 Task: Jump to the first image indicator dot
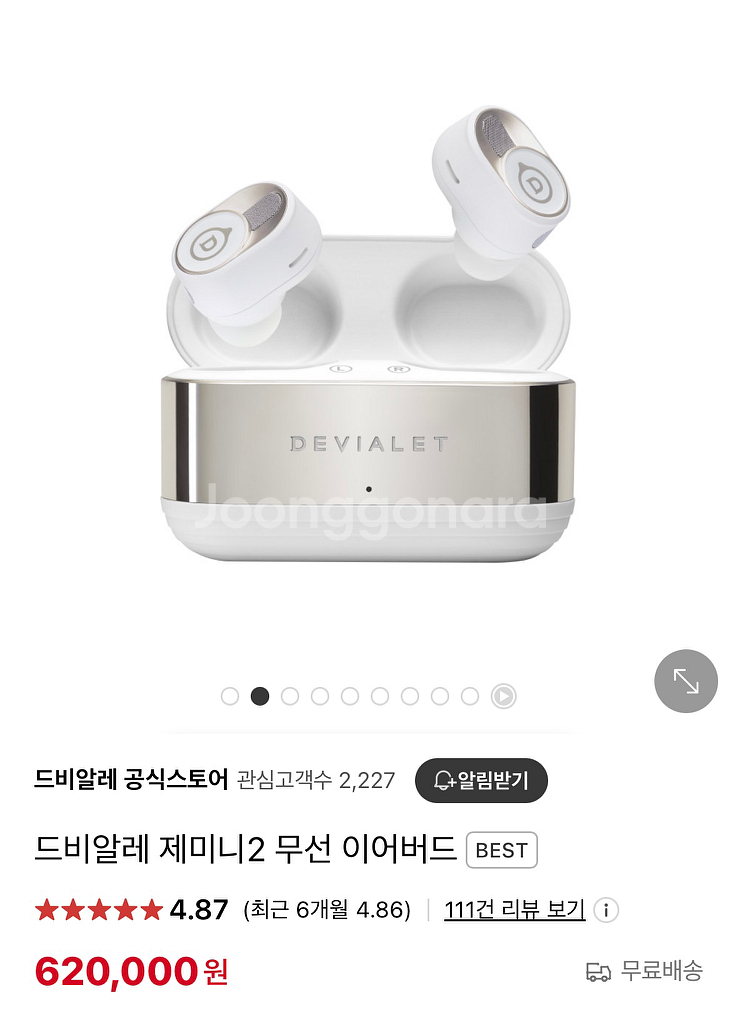(230, 696)
